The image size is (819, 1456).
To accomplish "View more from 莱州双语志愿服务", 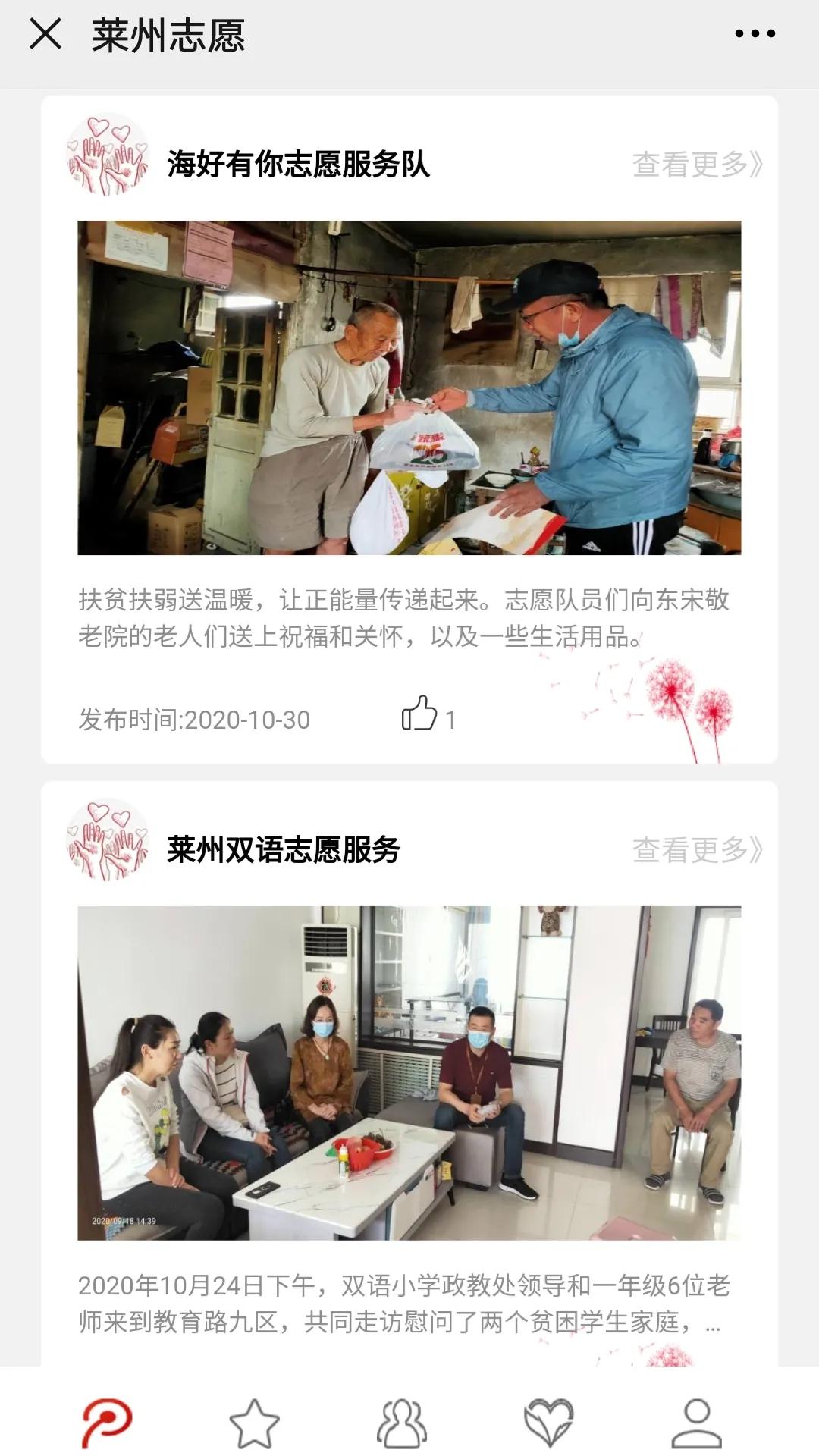I will [x=697, y=850].
